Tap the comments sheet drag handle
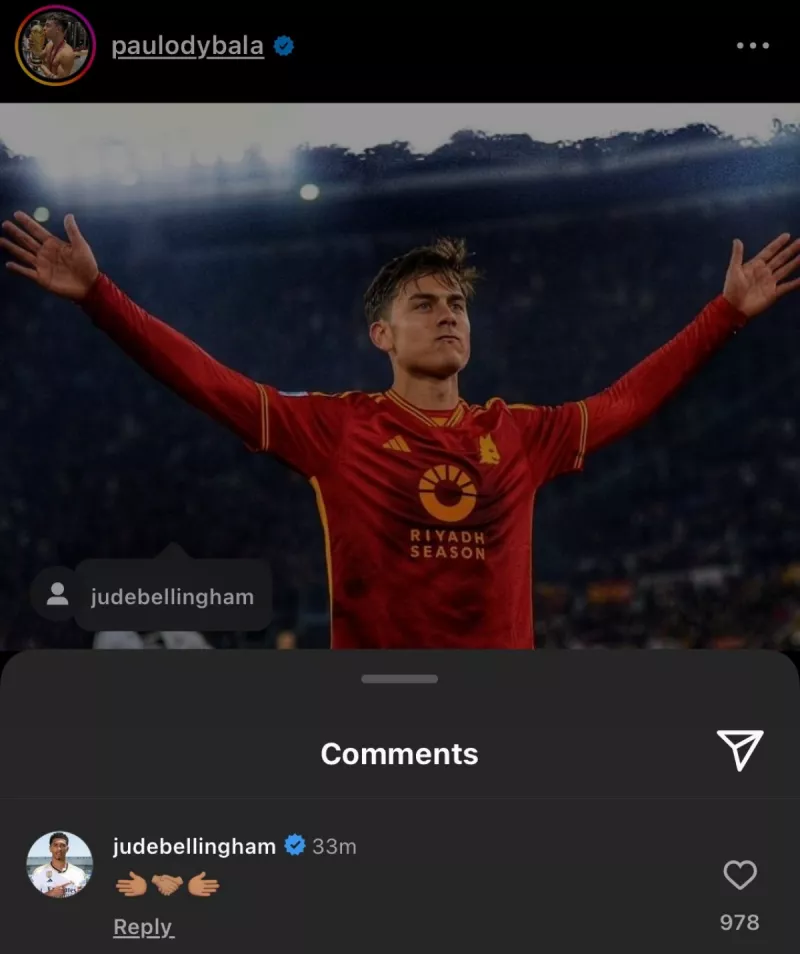This screenshot has height=954, width=800. (400, 679)
